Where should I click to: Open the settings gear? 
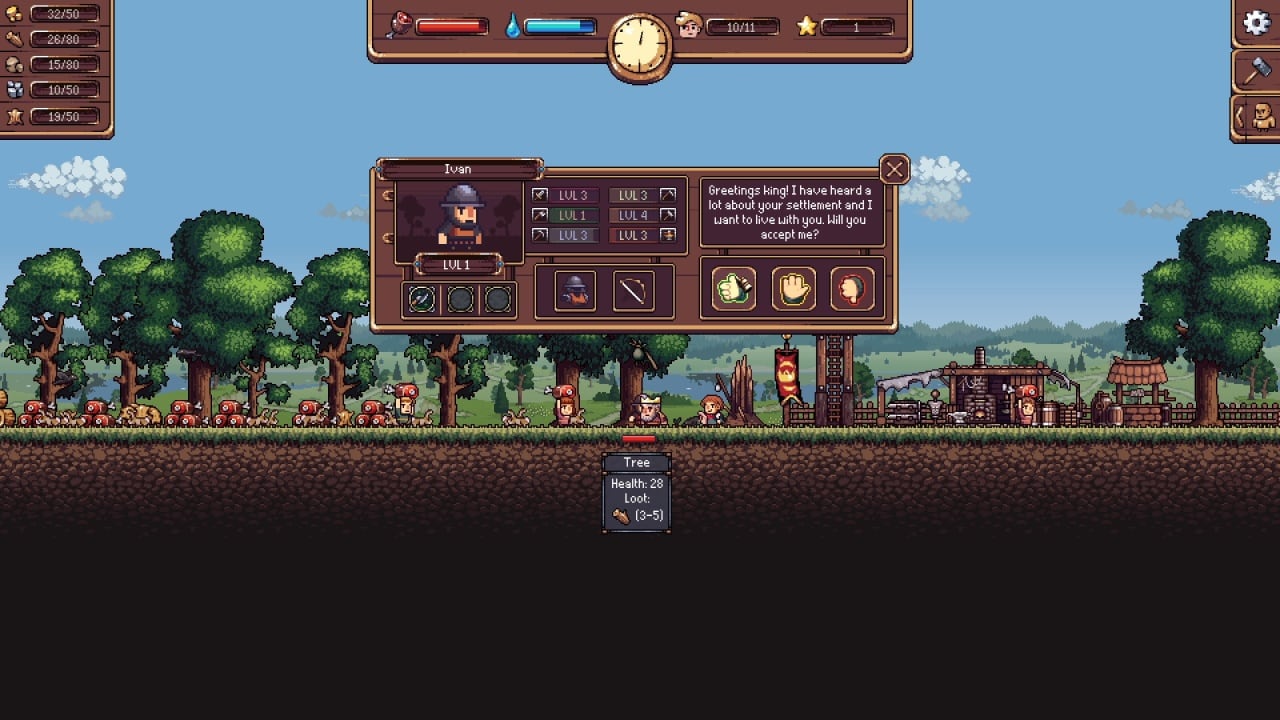pos(1256,22)
